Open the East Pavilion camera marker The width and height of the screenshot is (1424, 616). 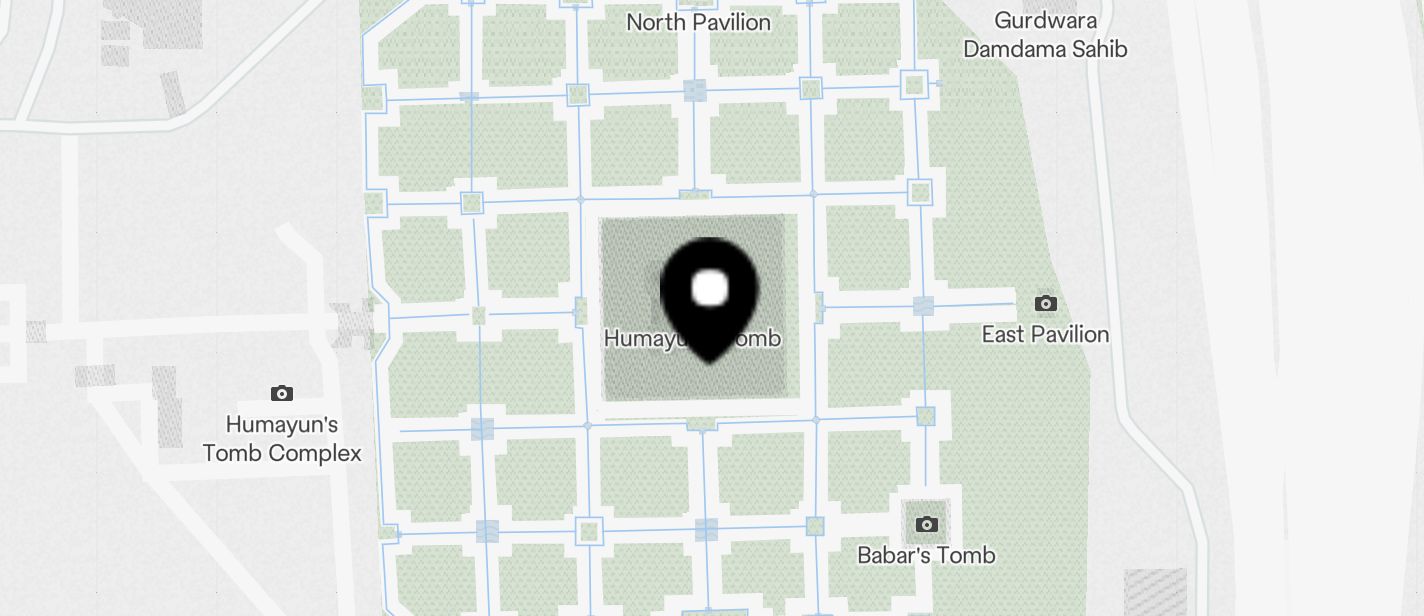1045,303
